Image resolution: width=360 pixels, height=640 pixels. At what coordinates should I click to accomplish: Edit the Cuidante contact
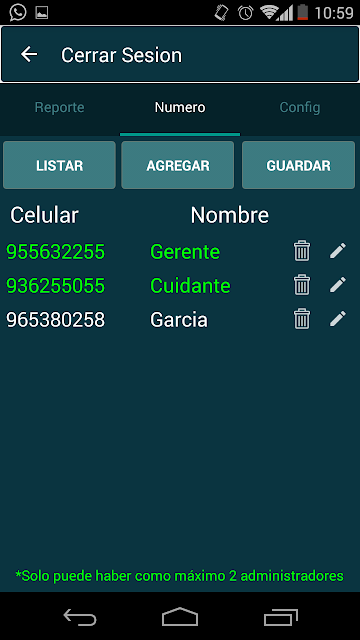[338, 284]
